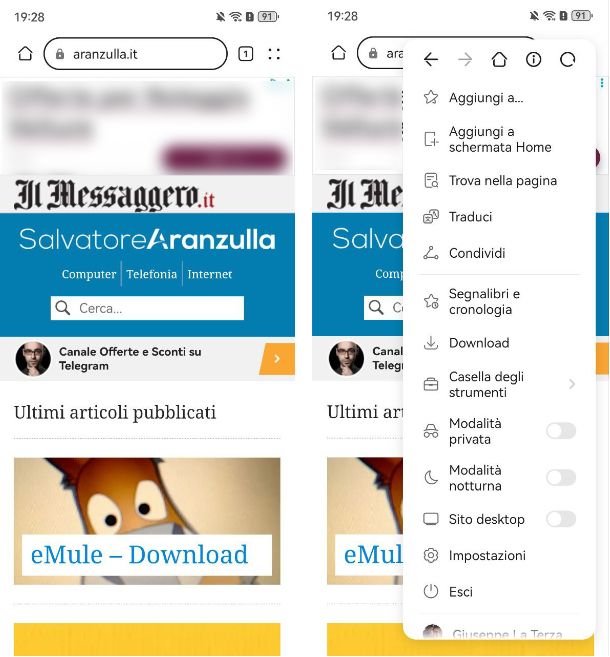Tap Esci to quit the browser

coord(460,592)
